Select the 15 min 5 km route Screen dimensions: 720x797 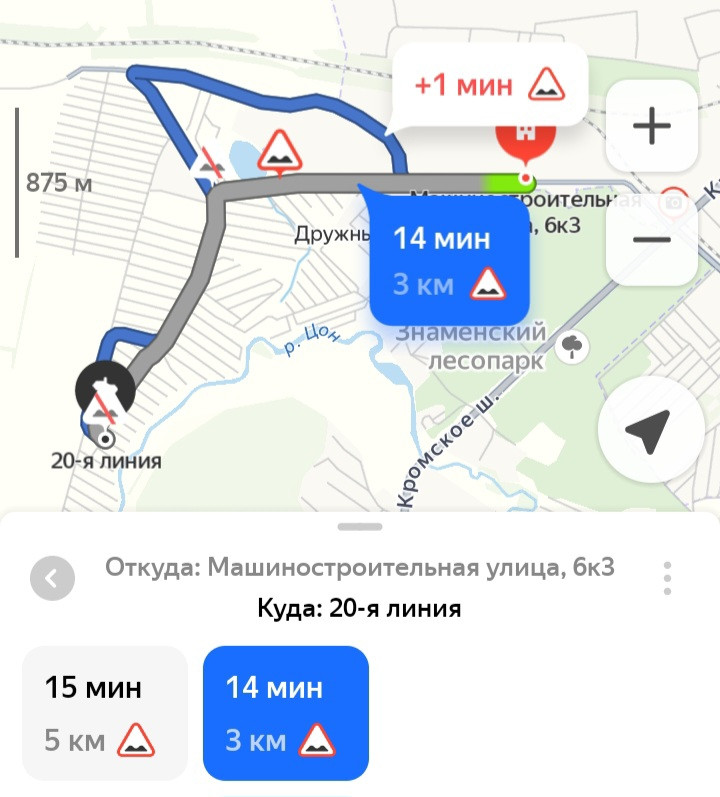[105, 713]
